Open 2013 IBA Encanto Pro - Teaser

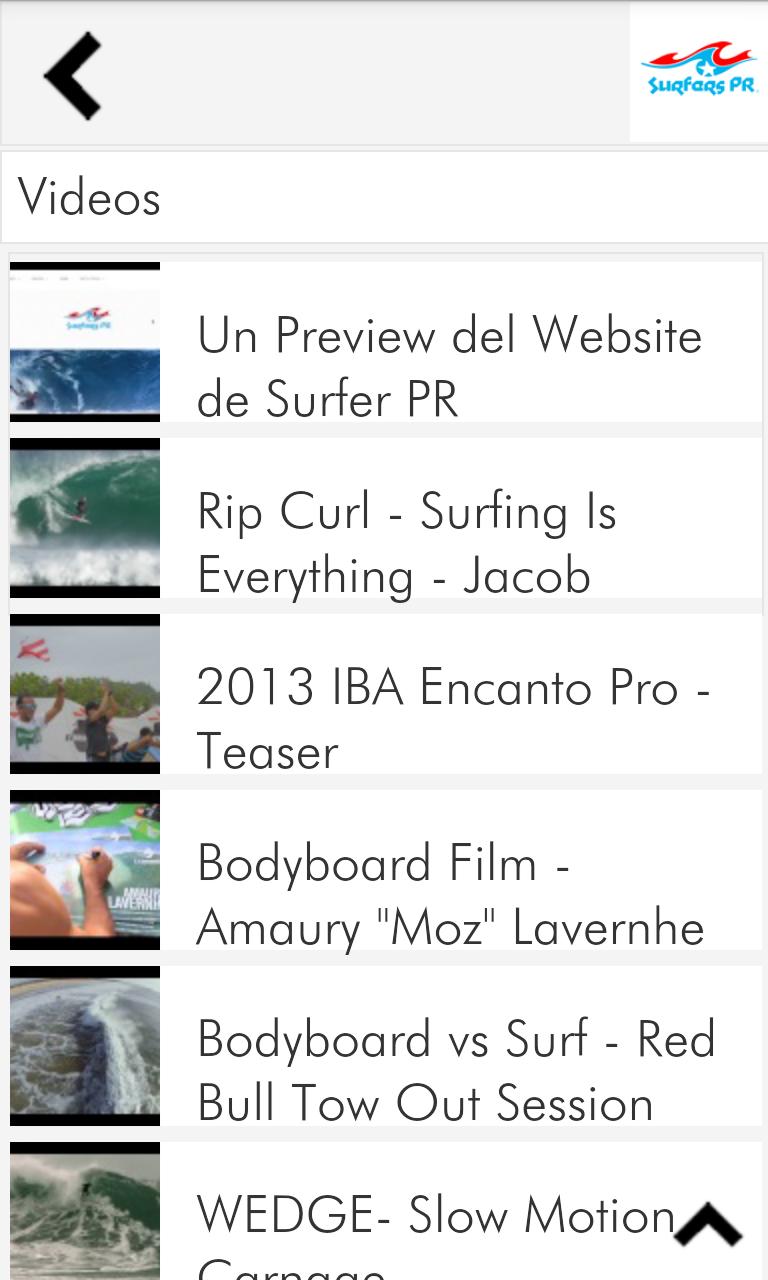452,718
